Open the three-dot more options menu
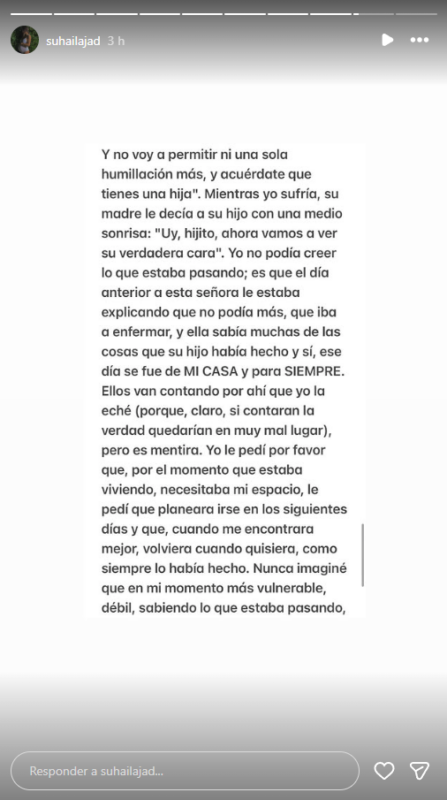The height and width of the screenshot is (800, 447). click(x=419, y=40)
